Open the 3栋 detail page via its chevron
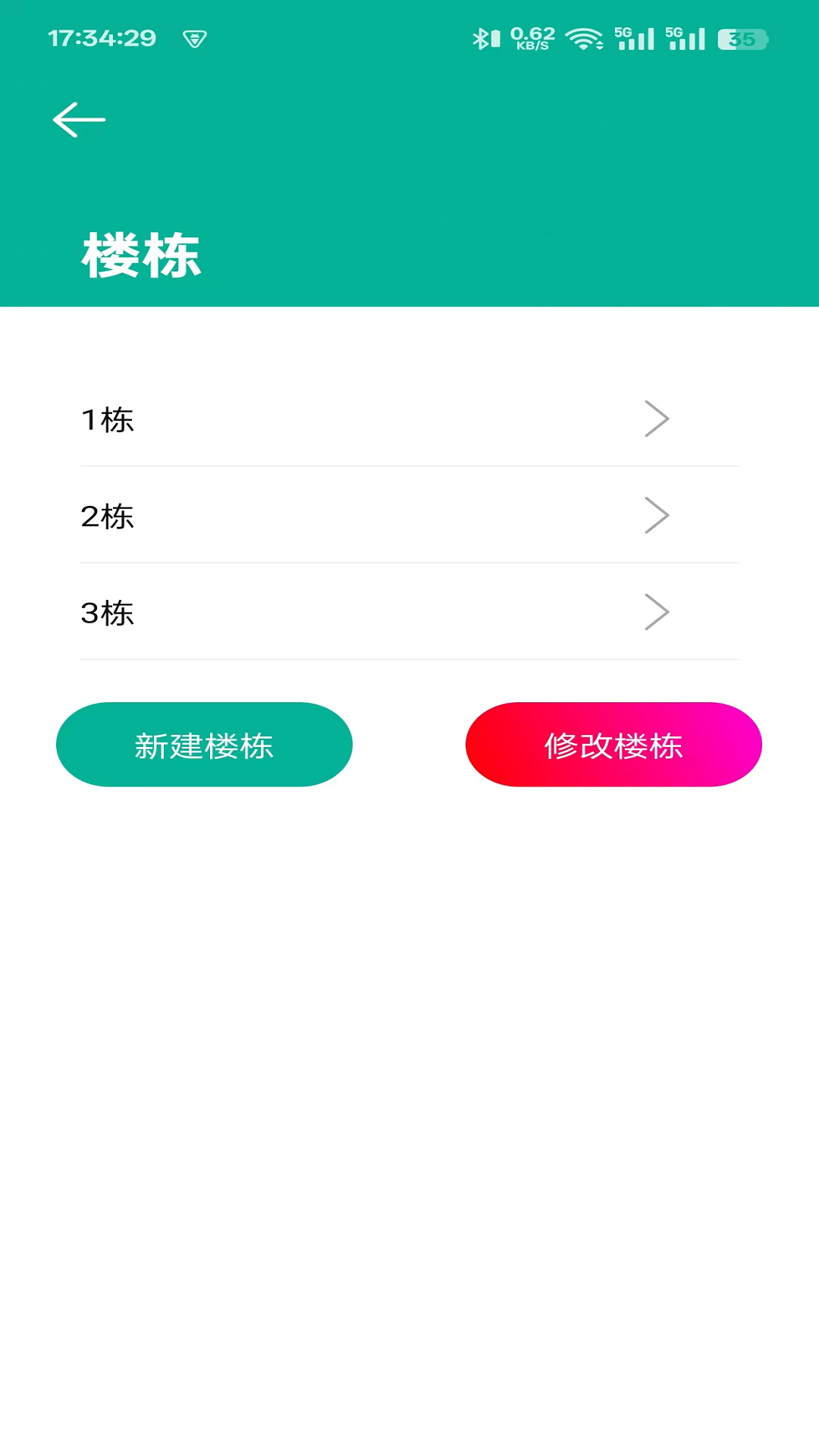This screenshot has width=819, height=1456. click(x=657, y=612)
